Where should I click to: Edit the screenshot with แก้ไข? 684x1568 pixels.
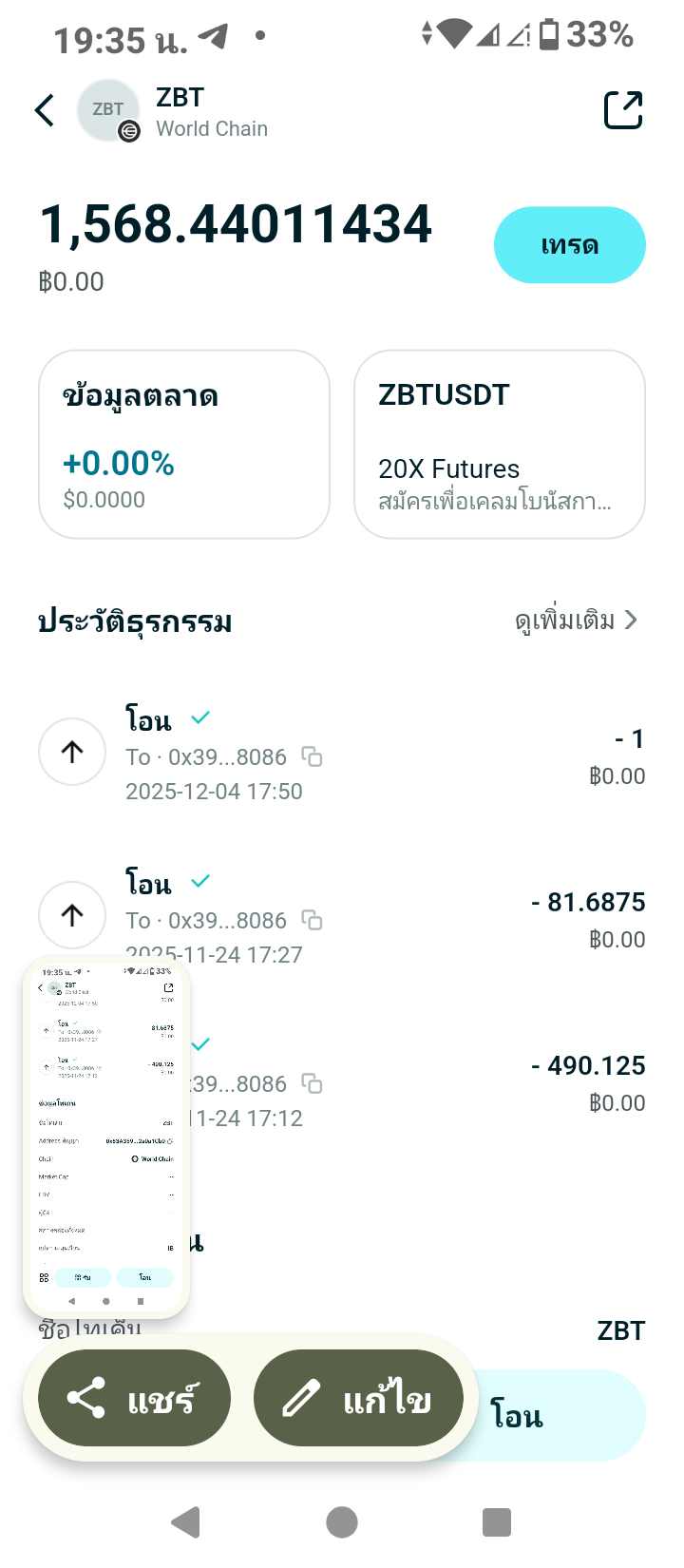point(358,1399)
